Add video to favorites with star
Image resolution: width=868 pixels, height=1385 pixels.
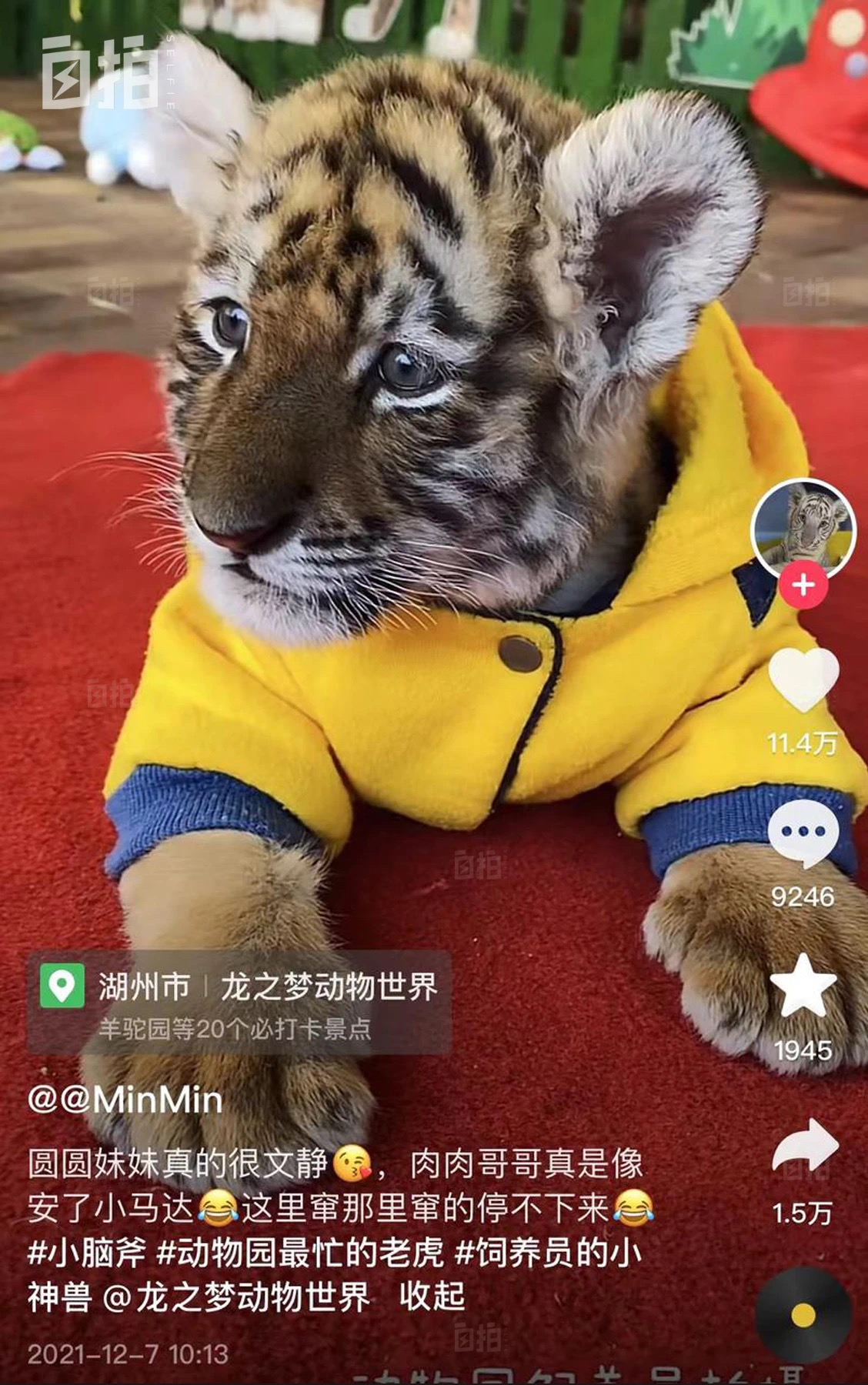point(803,987)
